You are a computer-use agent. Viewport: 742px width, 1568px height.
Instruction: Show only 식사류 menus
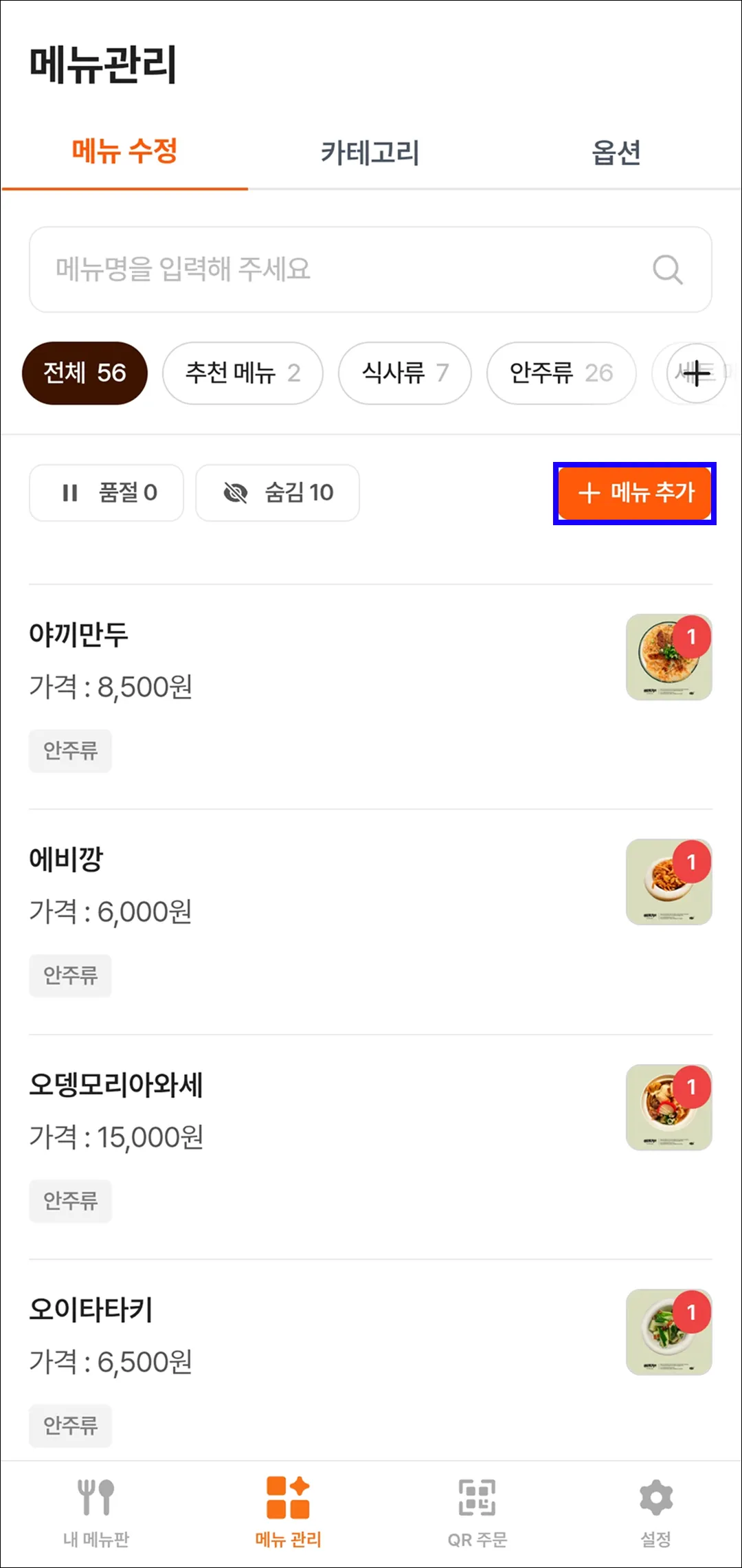tap(405, 373)
